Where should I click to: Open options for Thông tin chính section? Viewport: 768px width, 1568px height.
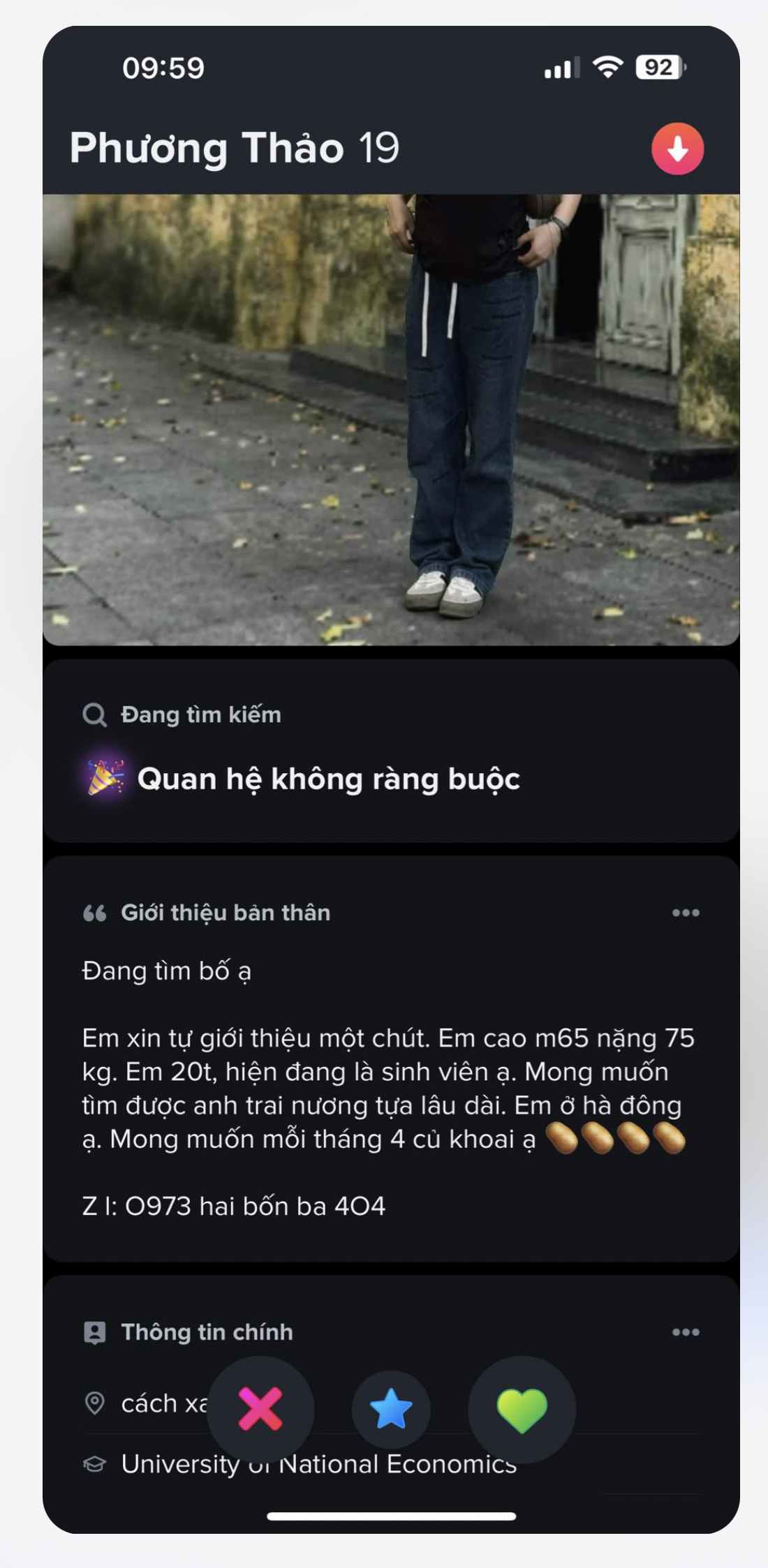tap(685, 1332)
